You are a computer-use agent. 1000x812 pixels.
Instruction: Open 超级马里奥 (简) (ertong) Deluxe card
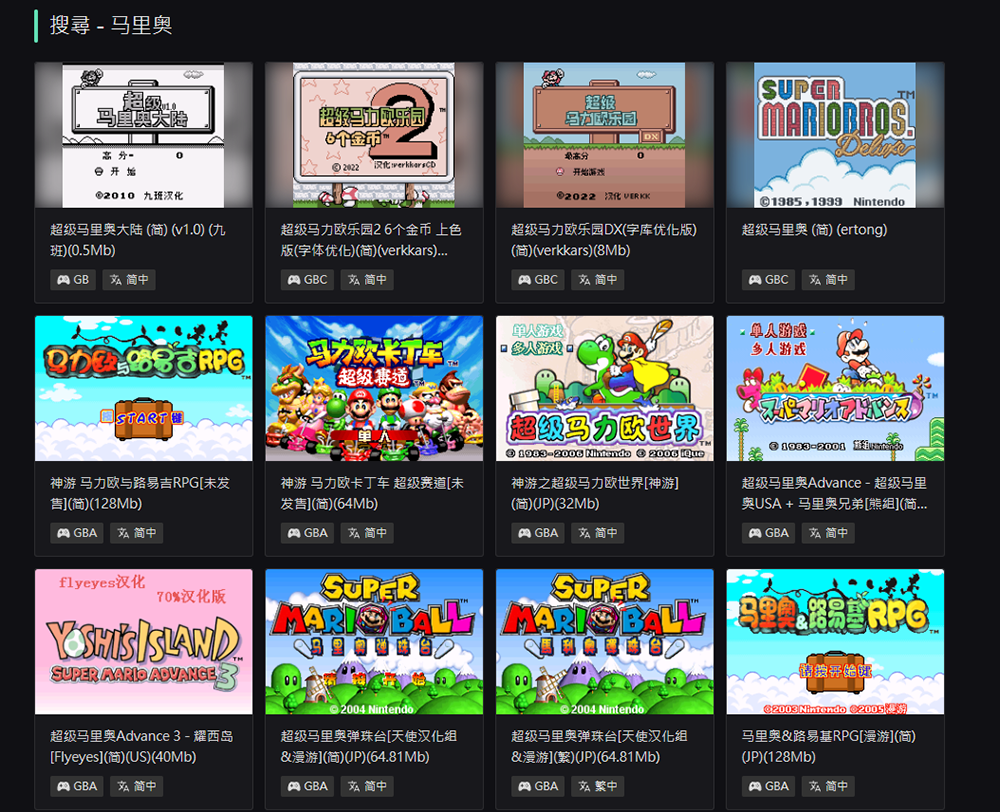(x=835, y=135)
